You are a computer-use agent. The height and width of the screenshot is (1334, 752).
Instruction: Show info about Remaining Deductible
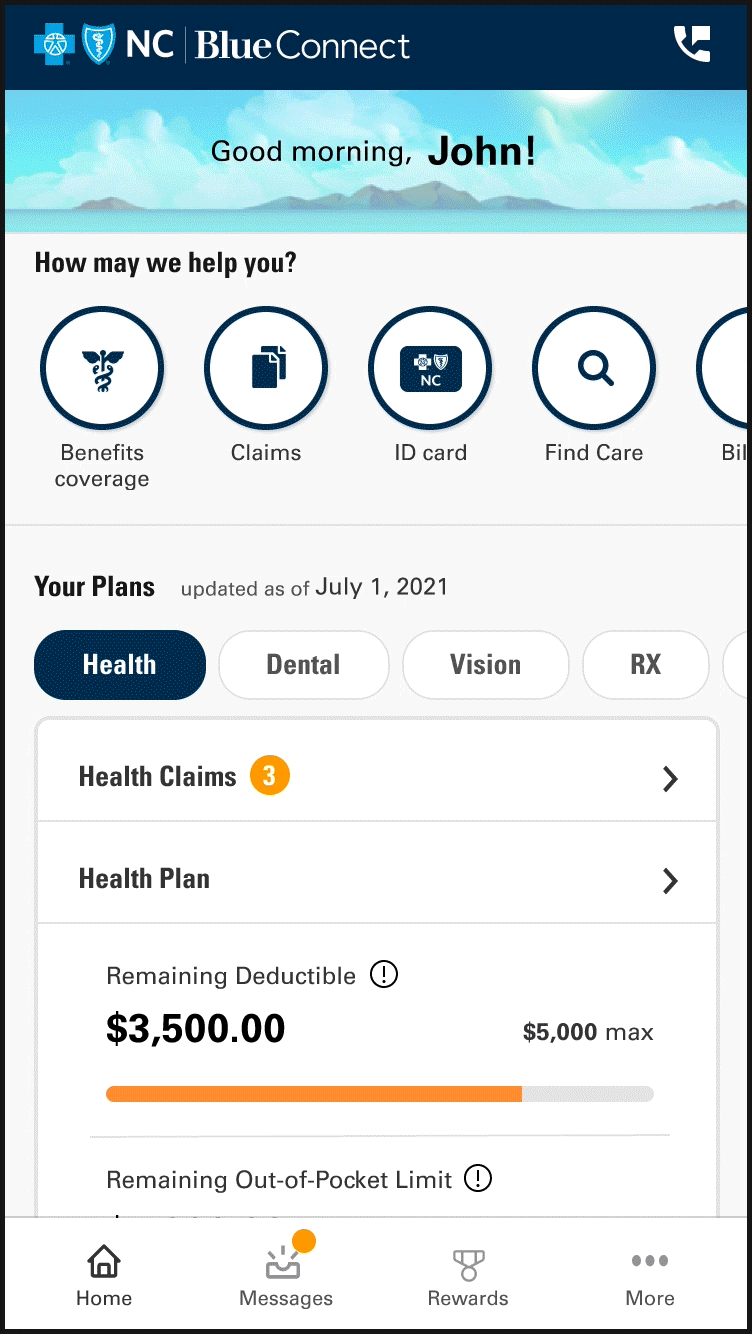coord(384,974)
